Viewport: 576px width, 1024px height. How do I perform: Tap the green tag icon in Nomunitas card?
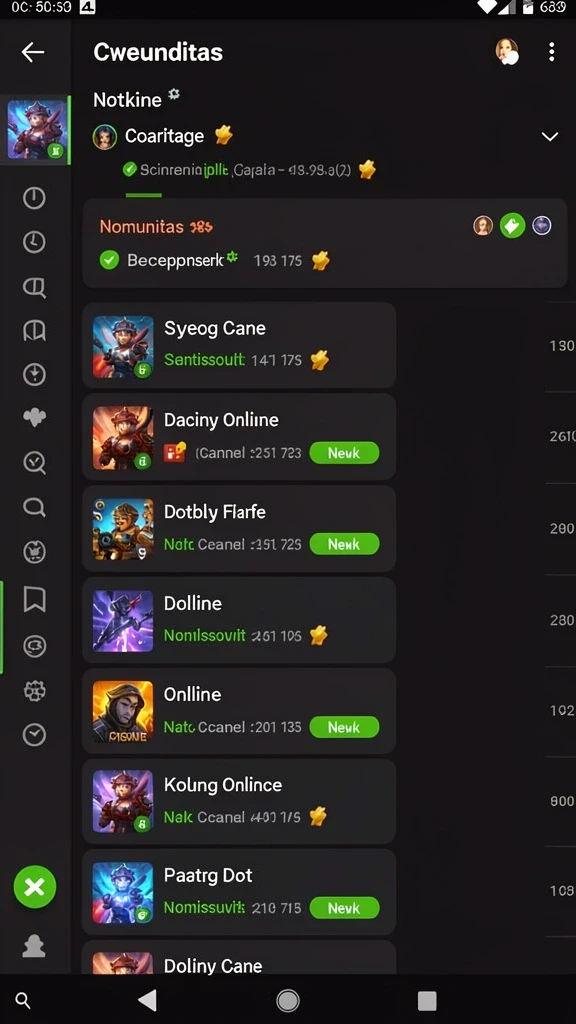513,226
